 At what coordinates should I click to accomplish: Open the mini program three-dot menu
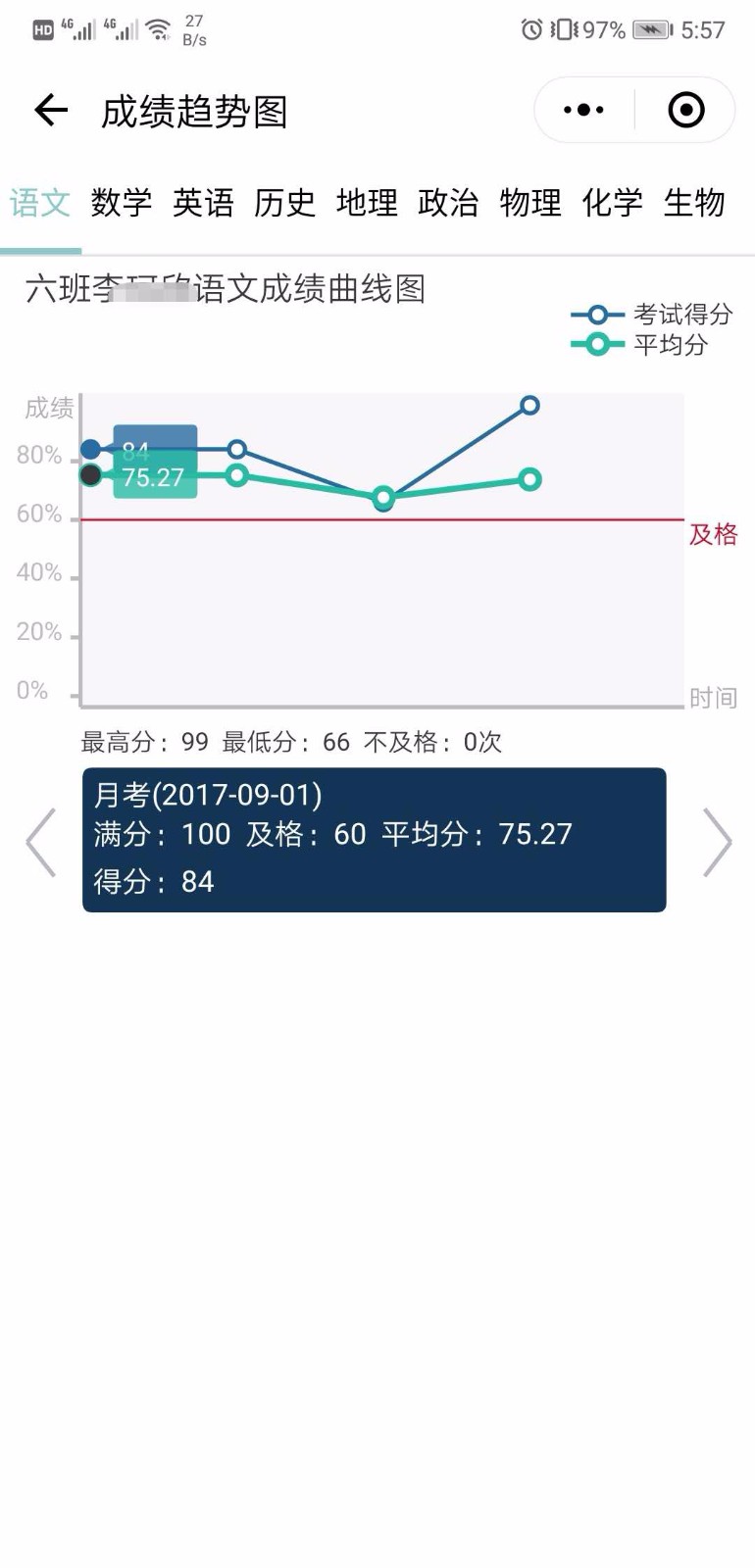coord(584,110)
